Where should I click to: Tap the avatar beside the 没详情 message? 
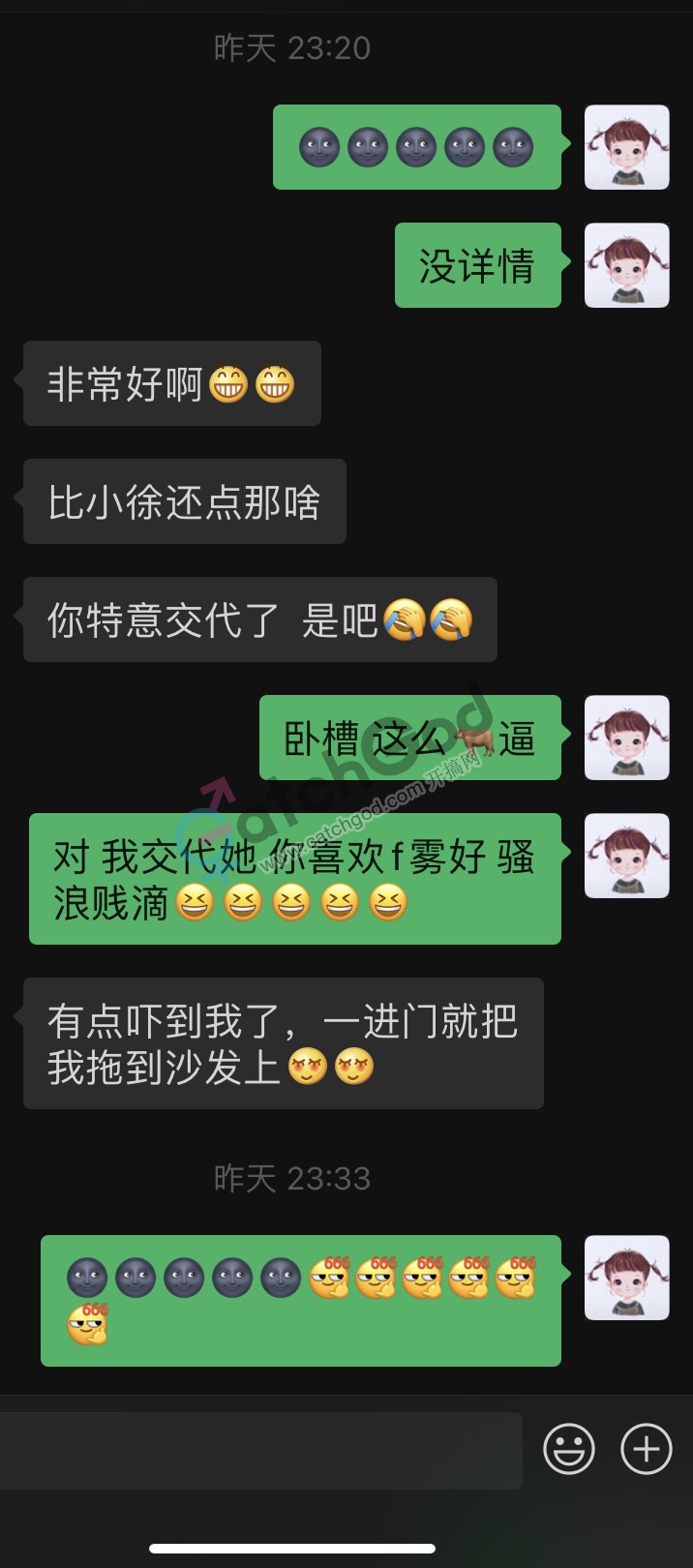click(627, 265)
